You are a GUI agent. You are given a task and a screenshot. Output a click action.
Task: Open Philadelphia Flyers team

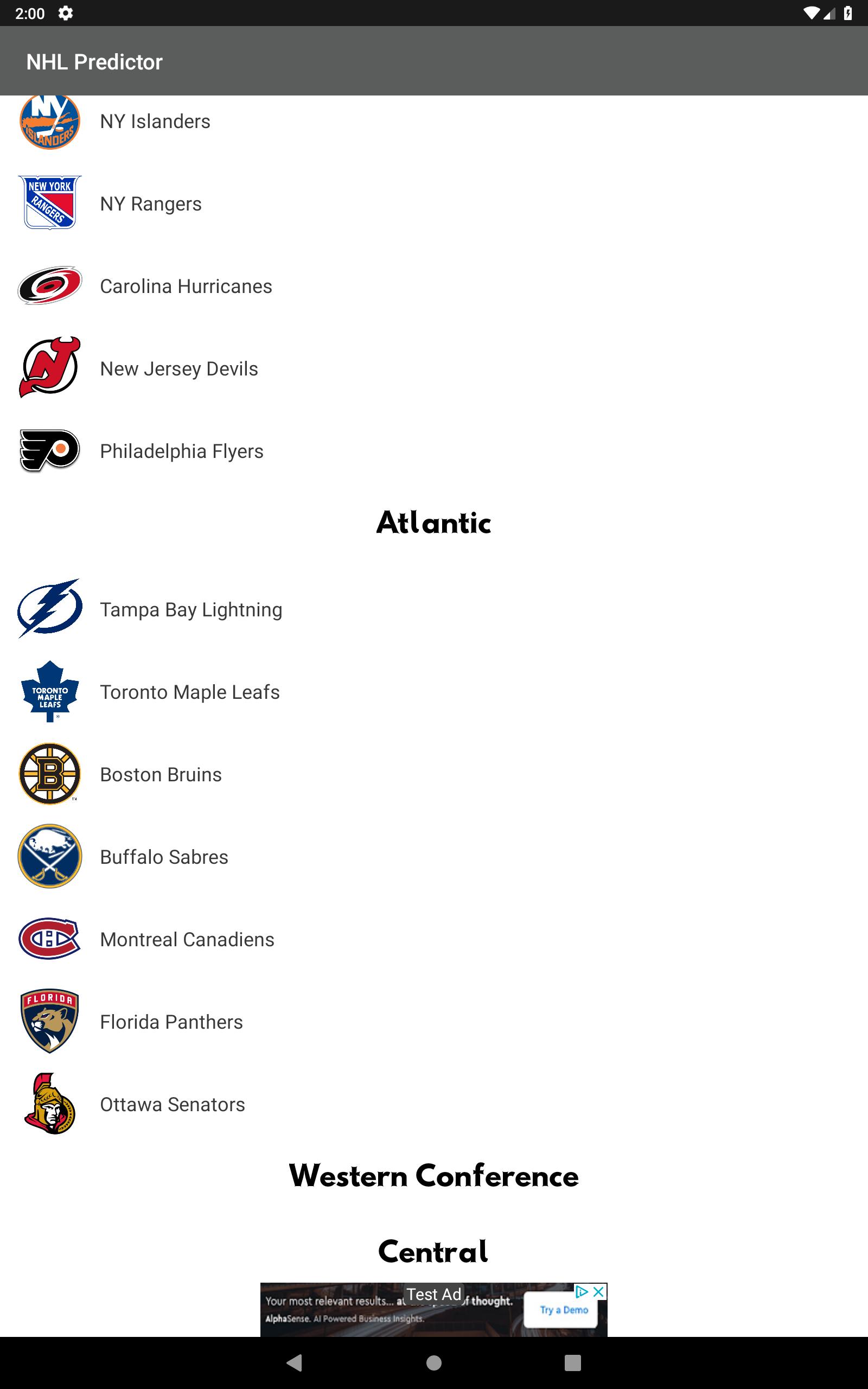click(x=181, y=451)
